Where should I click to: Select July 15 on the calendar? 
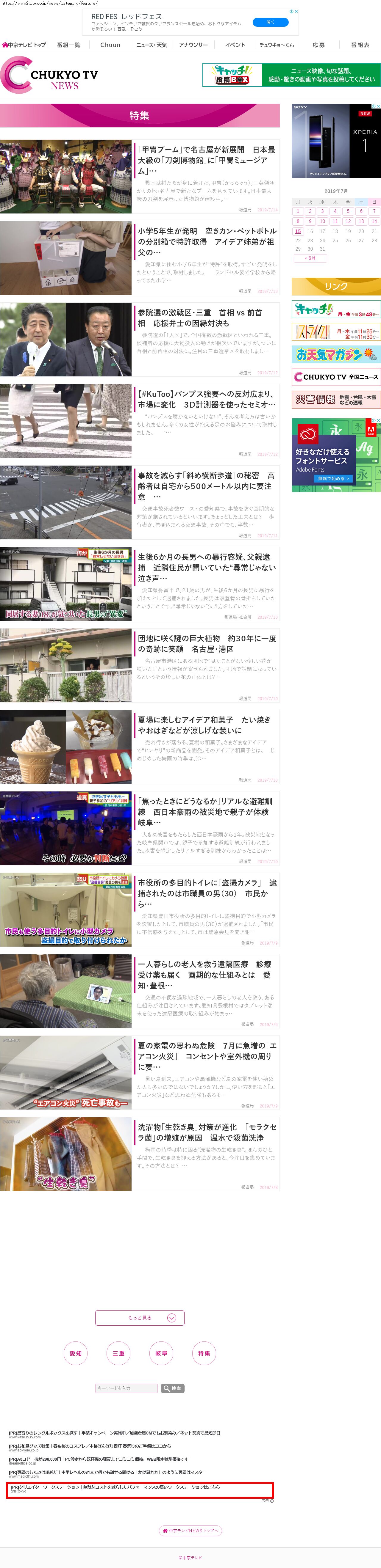297,231
